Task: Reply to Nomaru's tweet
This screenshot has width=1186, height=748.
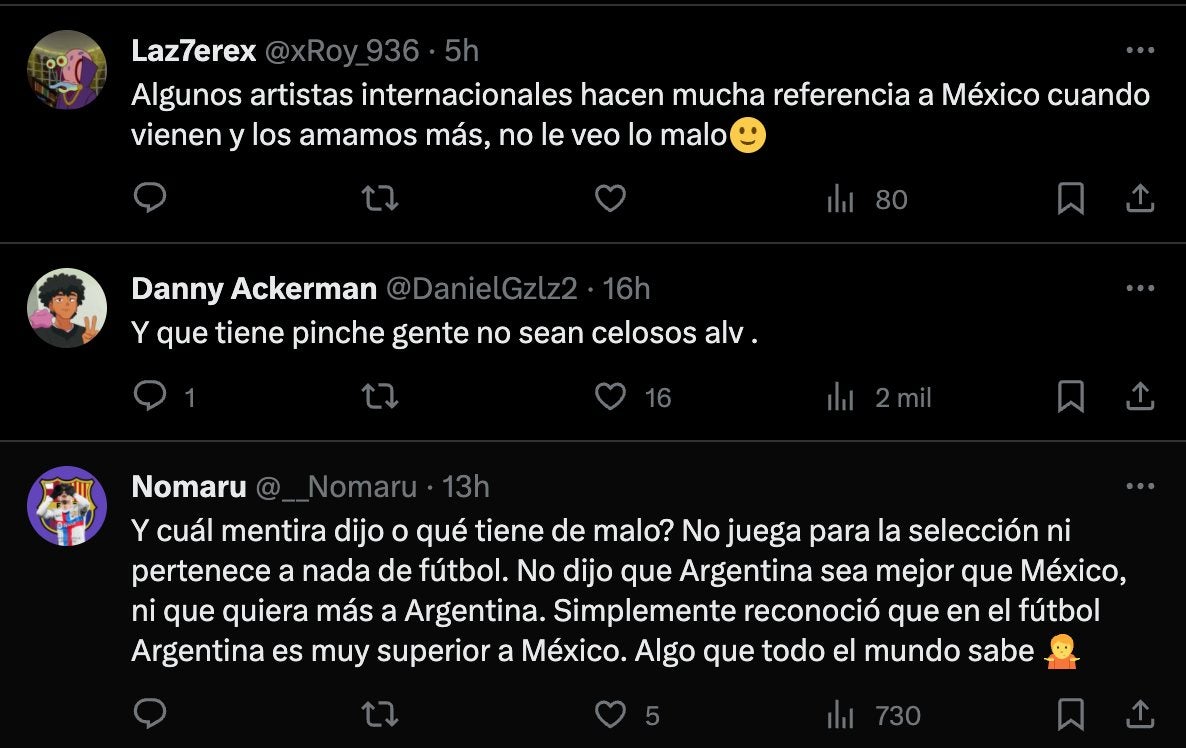Action: click(150, 714)
